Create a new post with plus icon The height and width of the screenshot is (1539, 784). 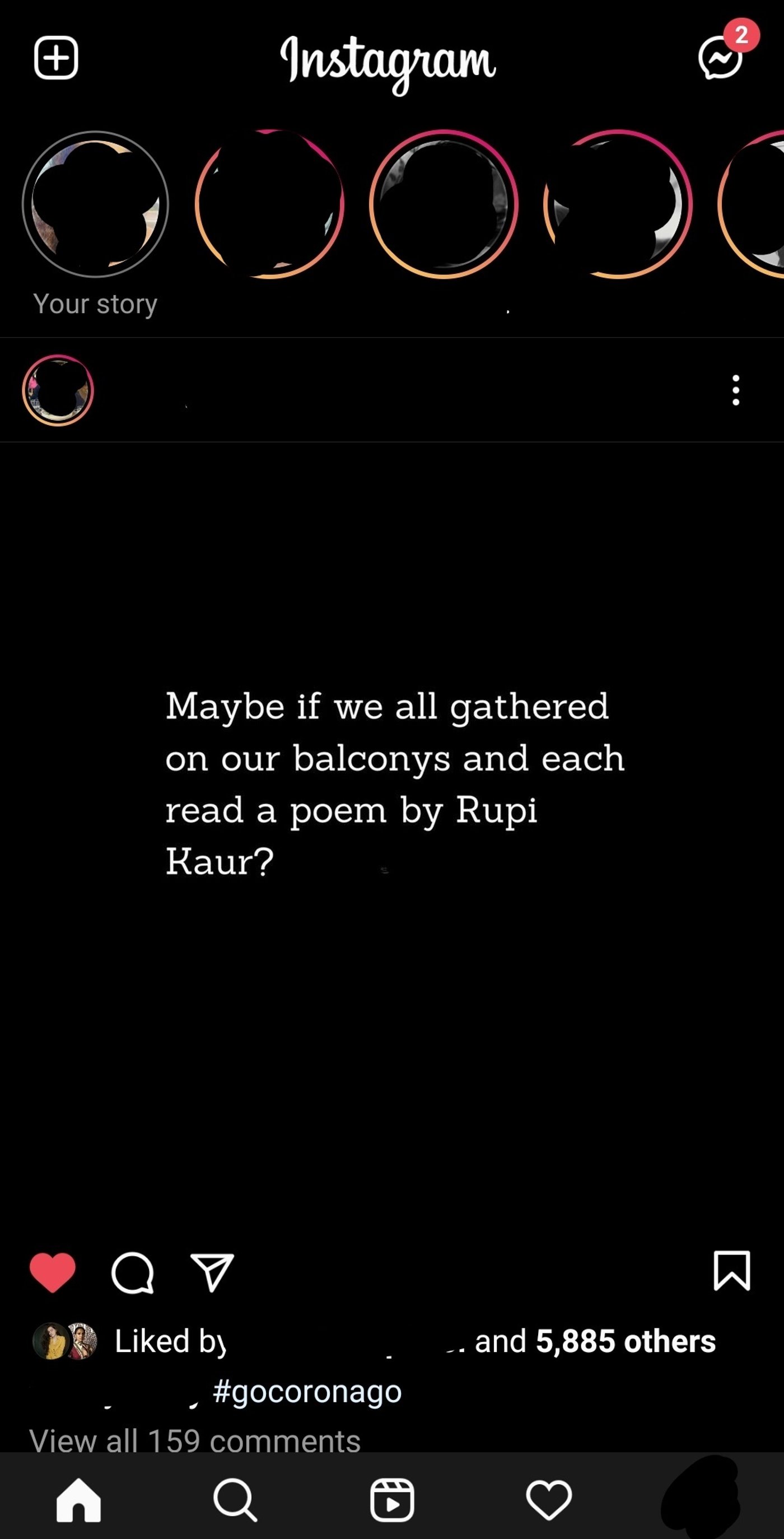pos(55,58)
